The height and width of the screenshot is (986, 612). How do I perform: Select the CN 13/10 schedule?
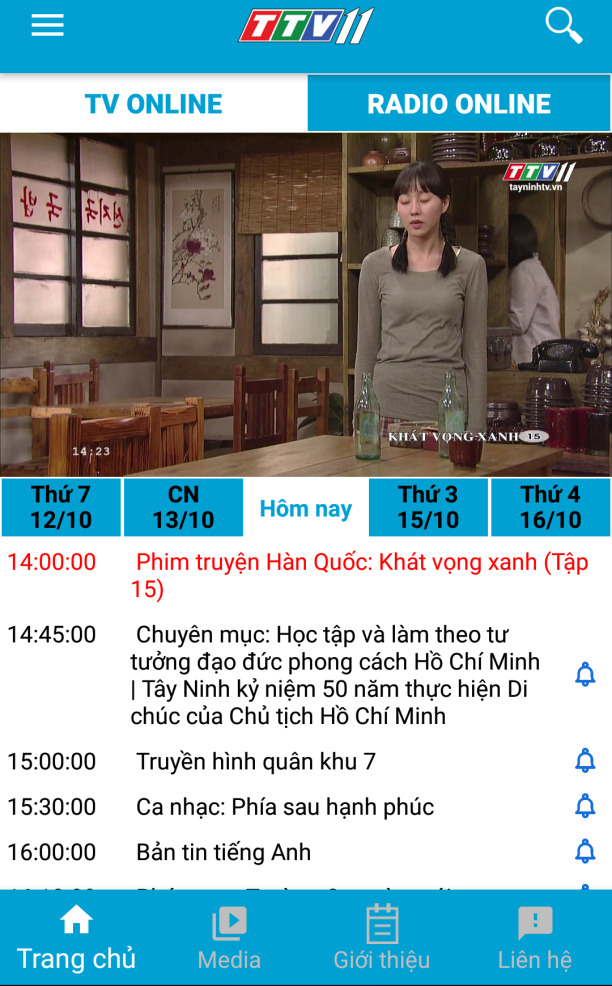183,508
